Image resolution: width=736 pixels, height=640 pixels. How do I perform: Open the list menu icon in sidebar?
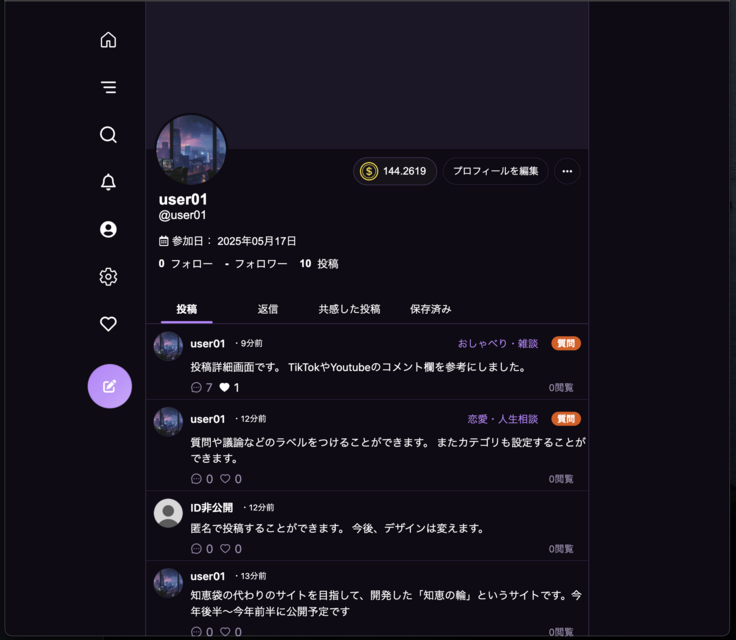(108, 87)
